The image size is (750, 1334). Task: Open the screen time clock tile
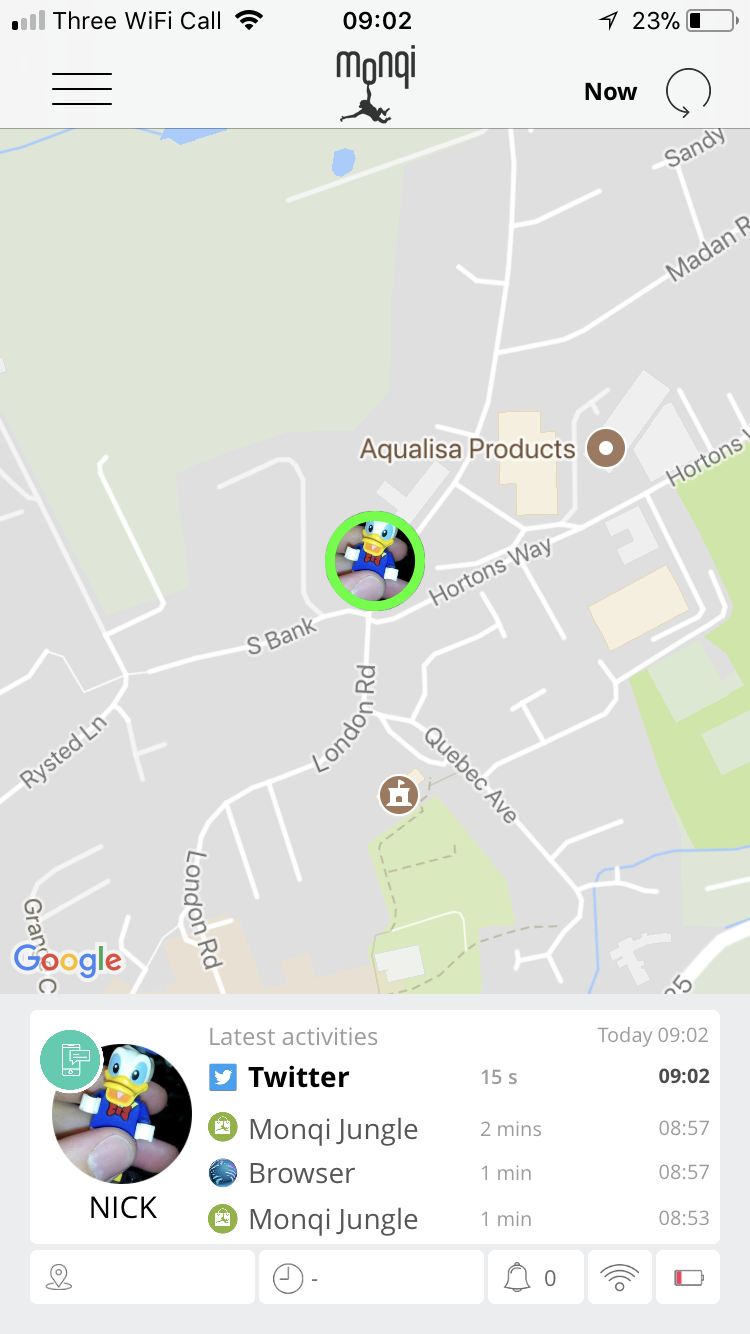370,1277
